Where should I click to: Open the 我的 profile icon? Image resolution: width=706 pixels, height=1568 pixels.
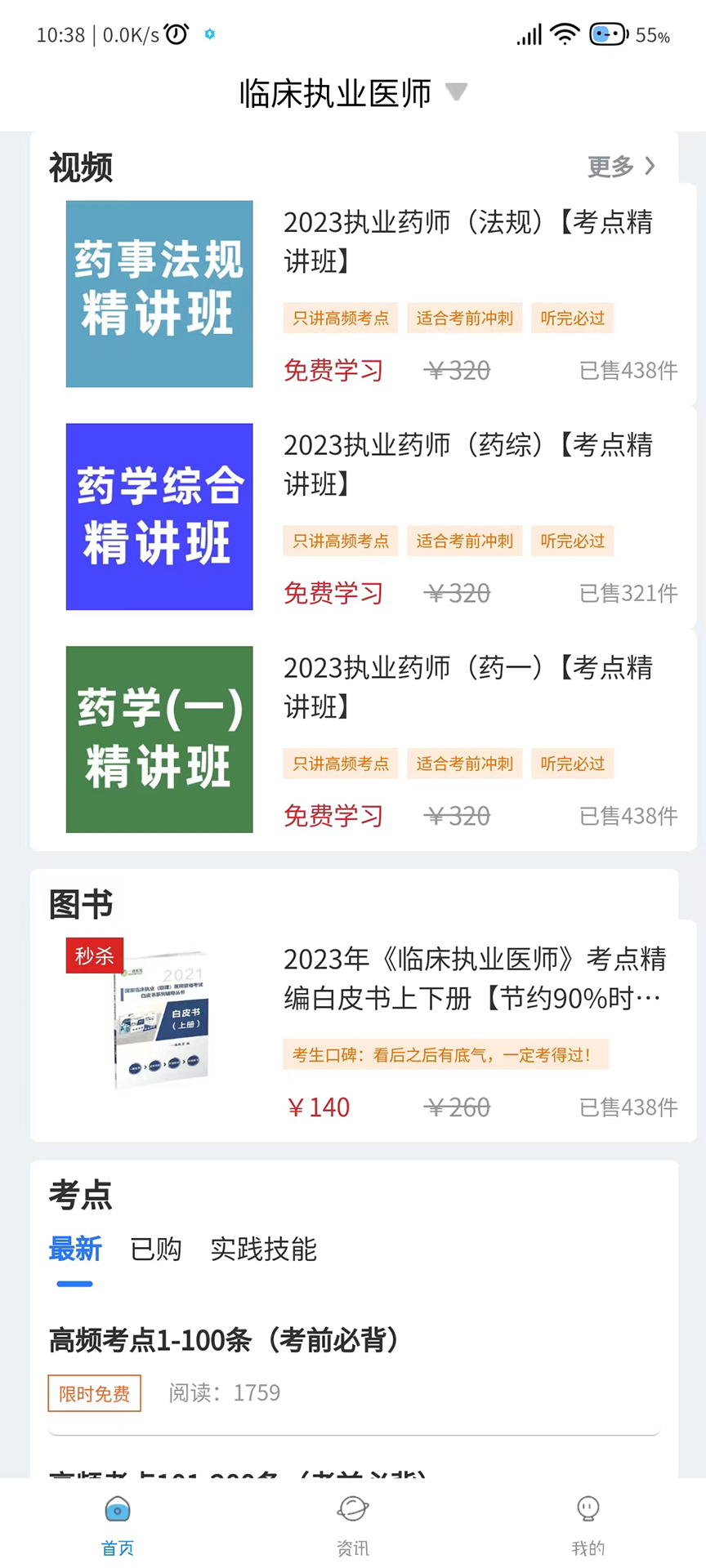point(588,1509)
